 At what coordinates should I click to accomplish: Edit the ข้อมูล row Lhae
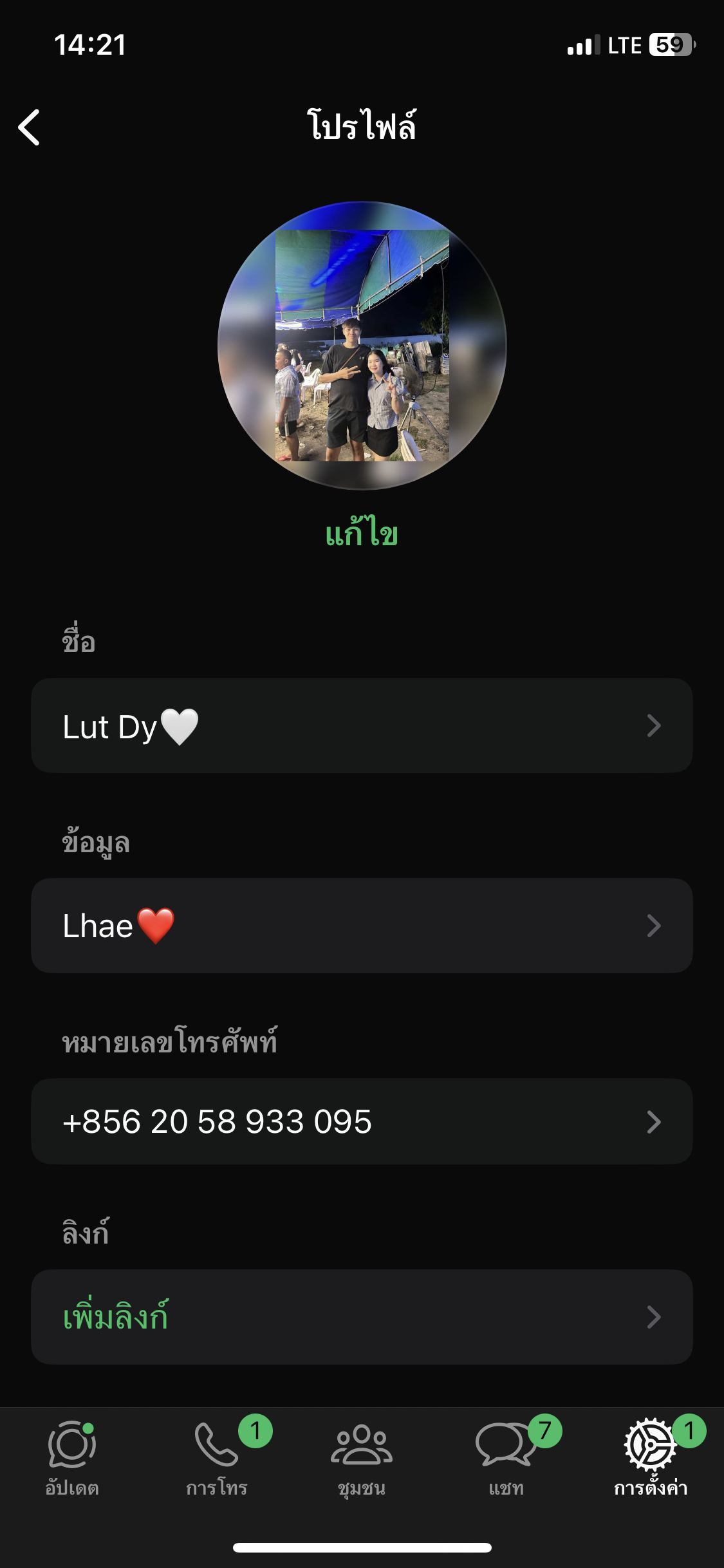point(362,926)
